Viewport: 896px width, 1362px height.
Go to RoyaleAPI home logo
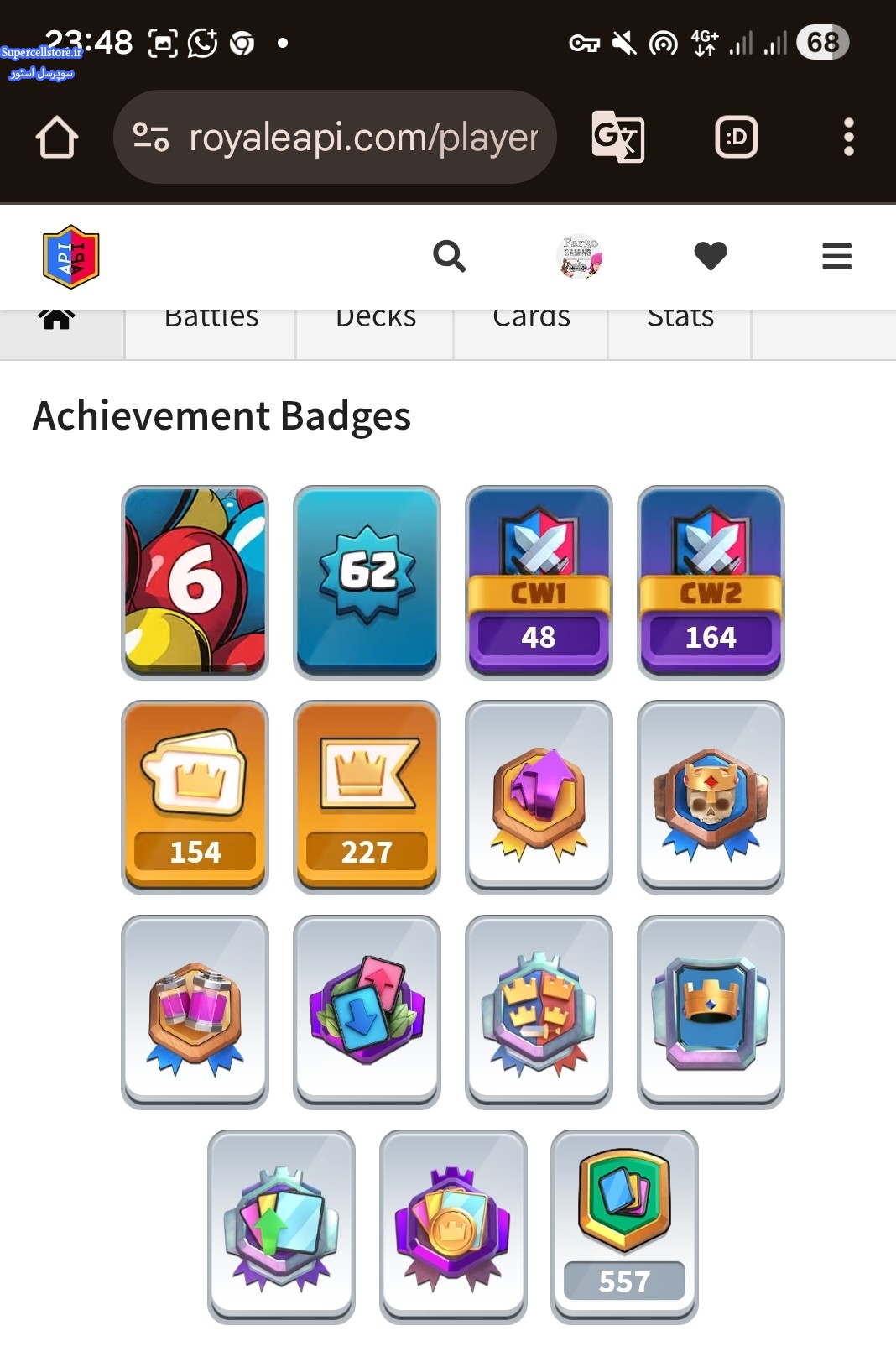click(x=71, y=257)
